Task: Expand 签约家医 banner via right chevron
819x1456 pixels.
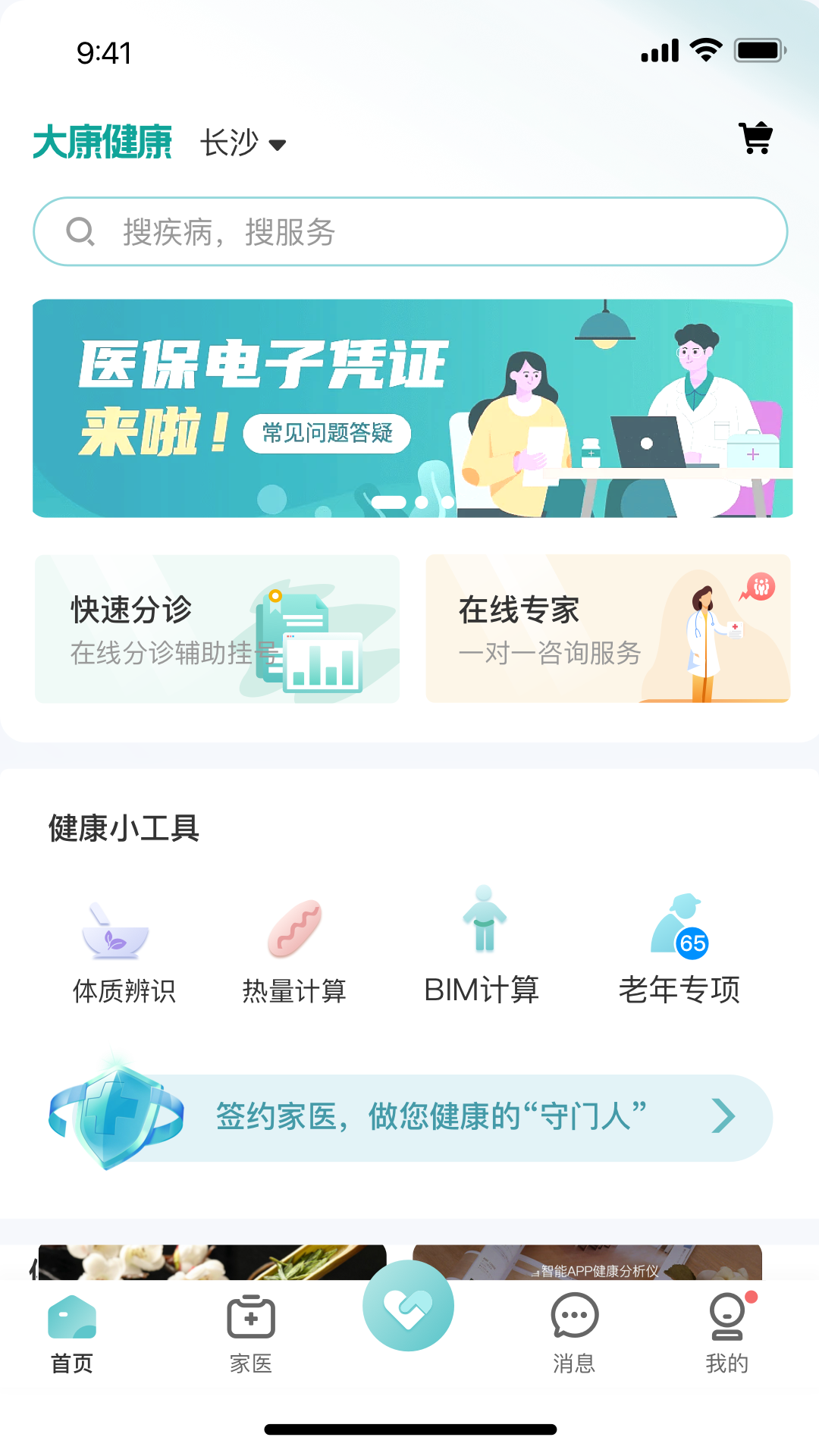Action: (725, 1116)
